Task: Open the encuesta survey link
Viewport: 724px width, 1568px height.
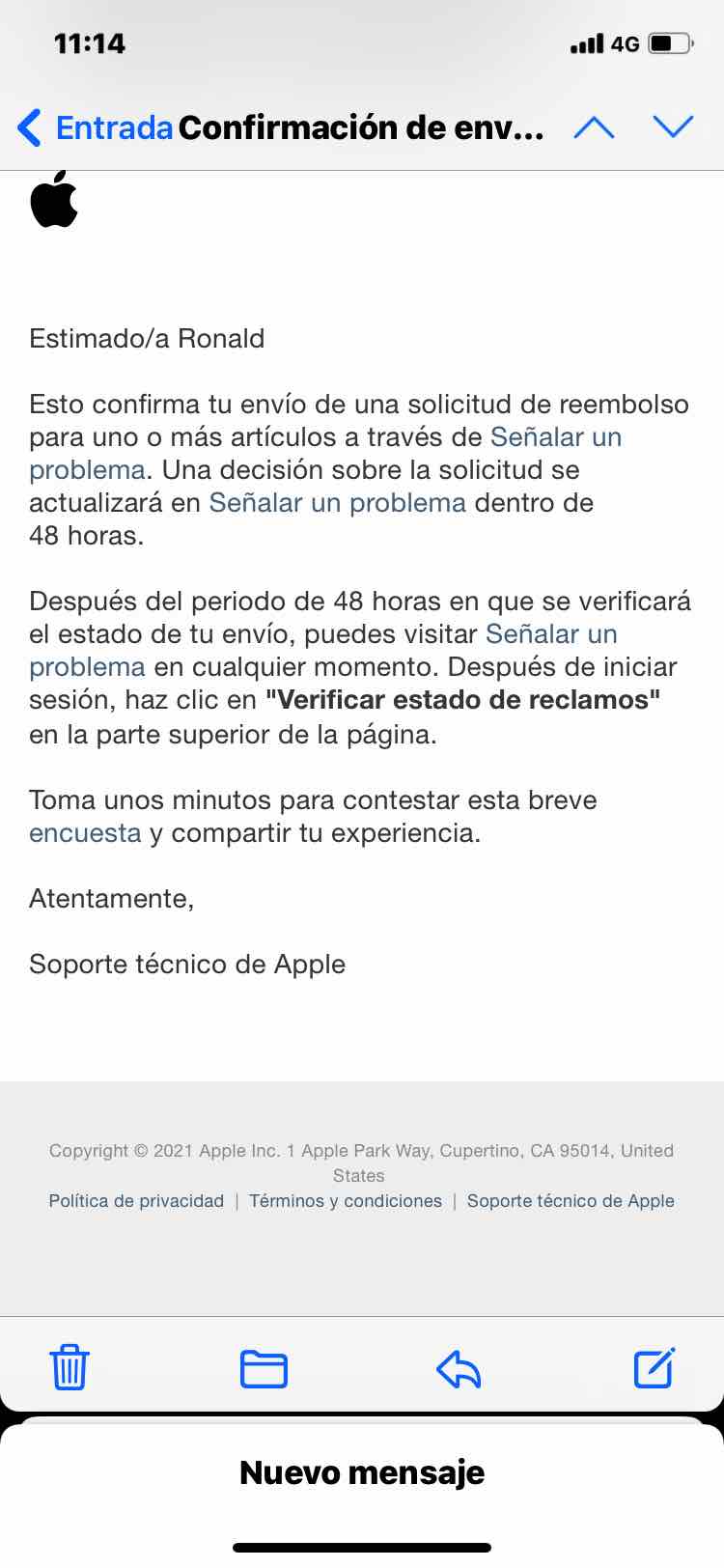Action: click(x=85, y=833)
